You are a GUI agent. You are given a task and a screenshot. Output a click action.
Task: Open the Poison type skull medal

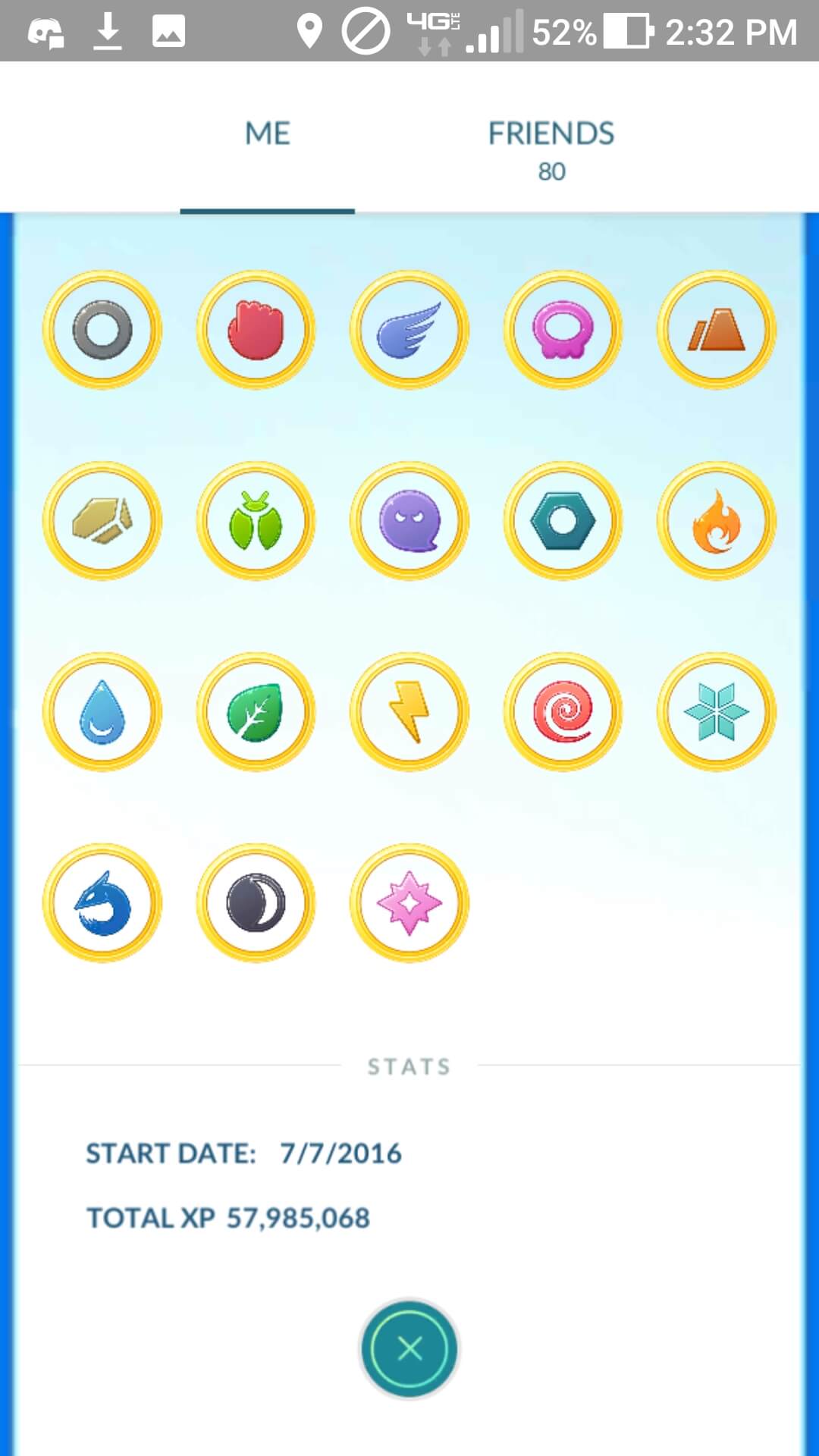563,330
